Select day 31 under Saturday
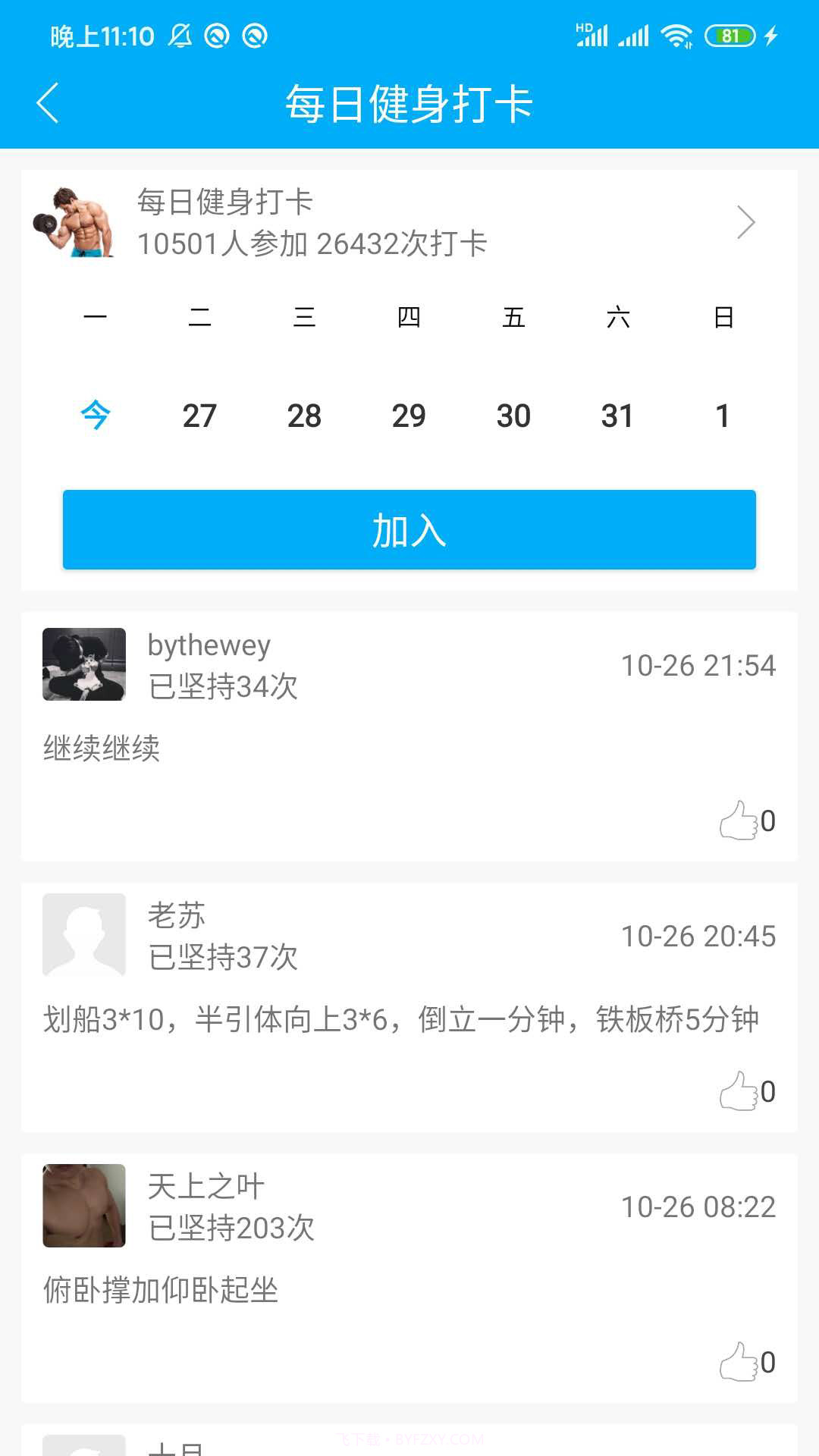Screen dimensions: 819x1456 (617, 416)
